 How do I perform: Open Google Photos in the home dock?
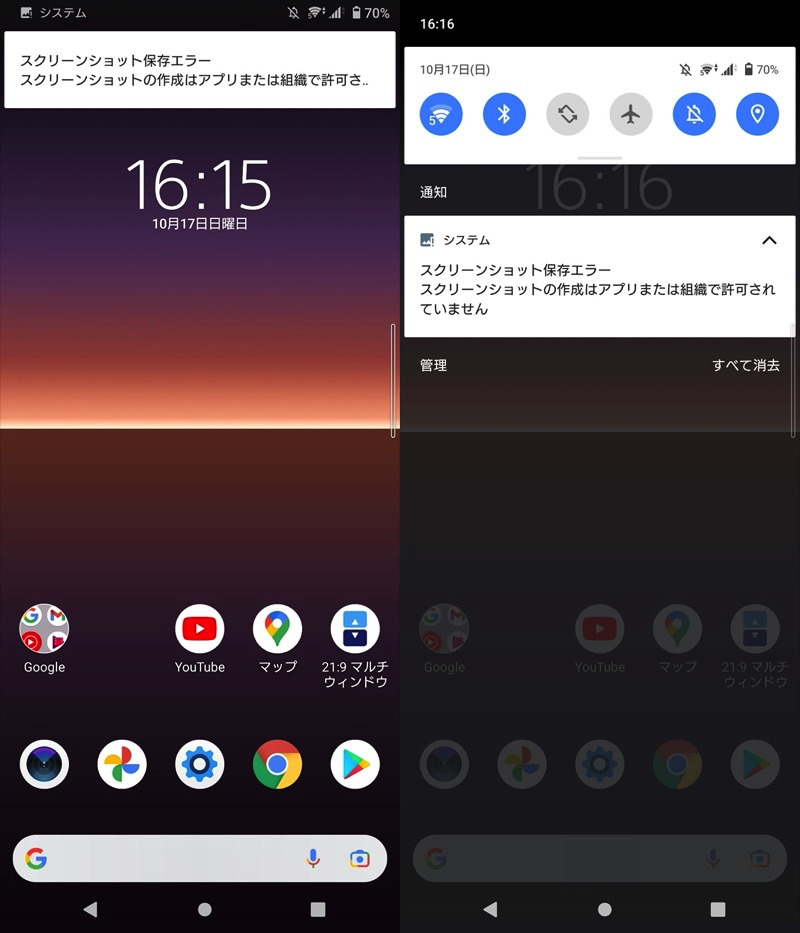122,765
